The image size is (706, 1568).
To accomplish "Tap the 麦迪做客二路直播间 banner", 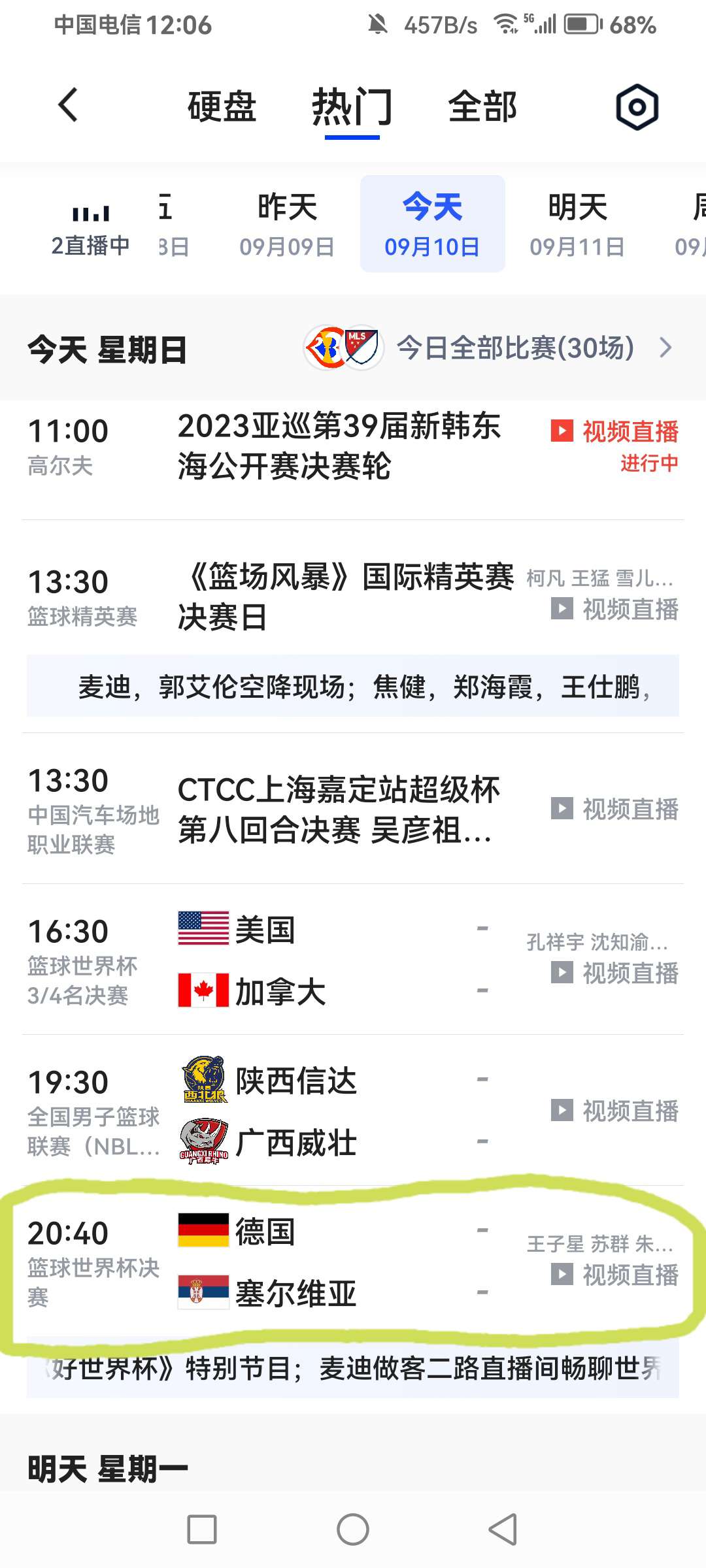I will tap(353, 1367).
